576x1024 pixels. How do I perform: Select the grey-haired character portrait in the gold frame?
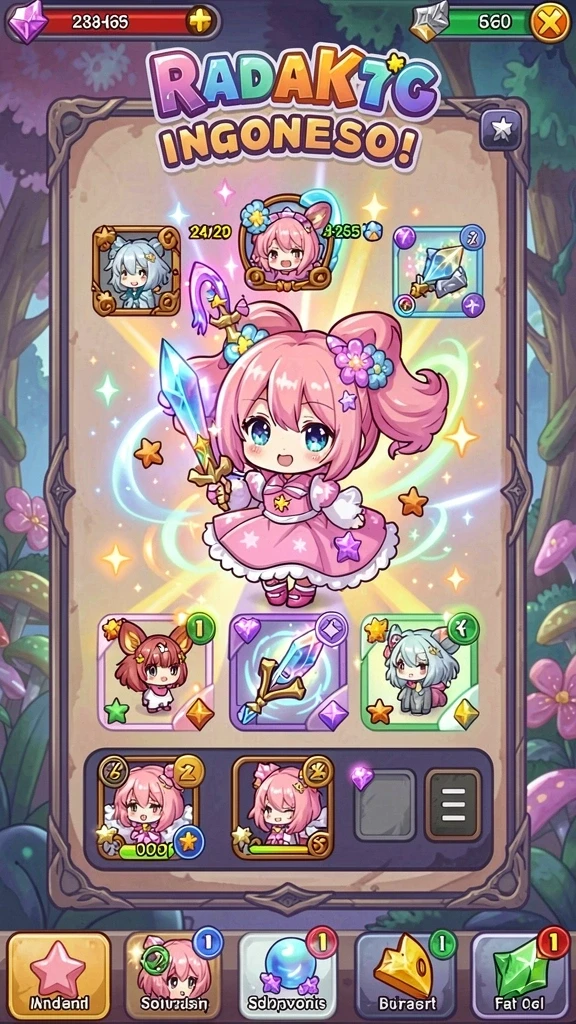click(136, 270)
